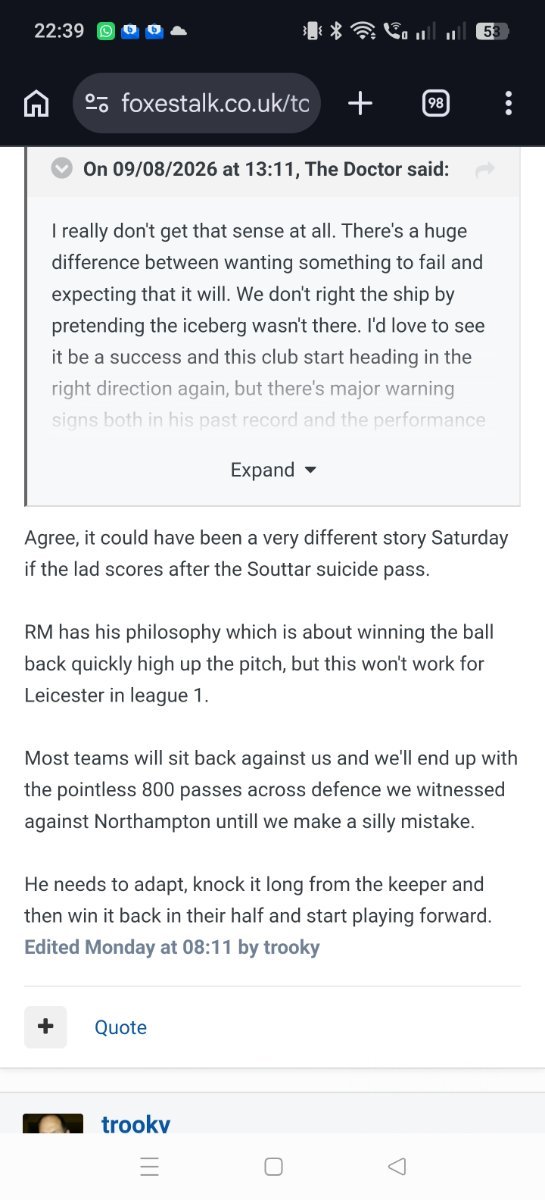Collapse The Doctor's quote with the chevron
Image resolution: width=545 pixels, height=1200 pixels.
pos(62,169)
